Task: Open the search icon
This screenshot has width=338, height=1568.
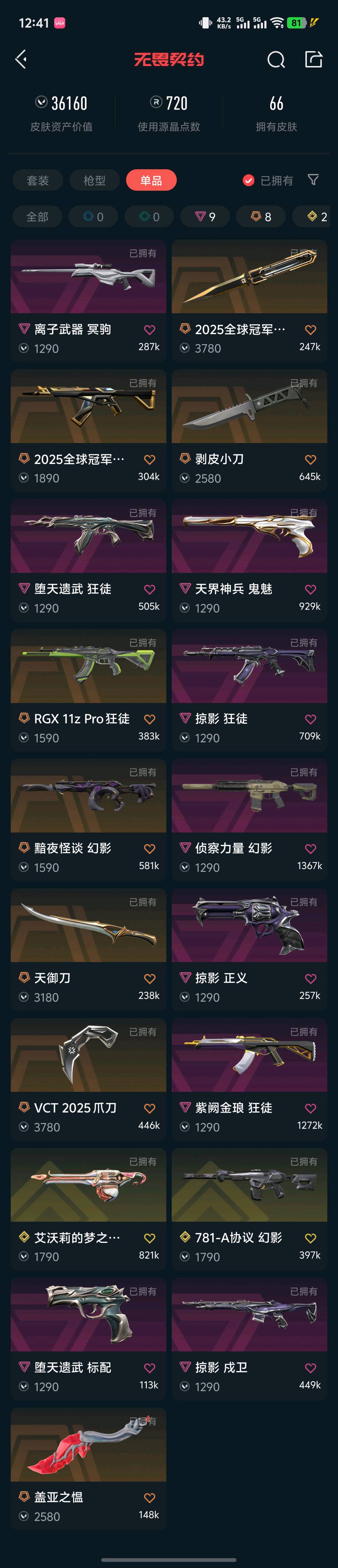Action: pyautogui.click(x=276, y=60)
